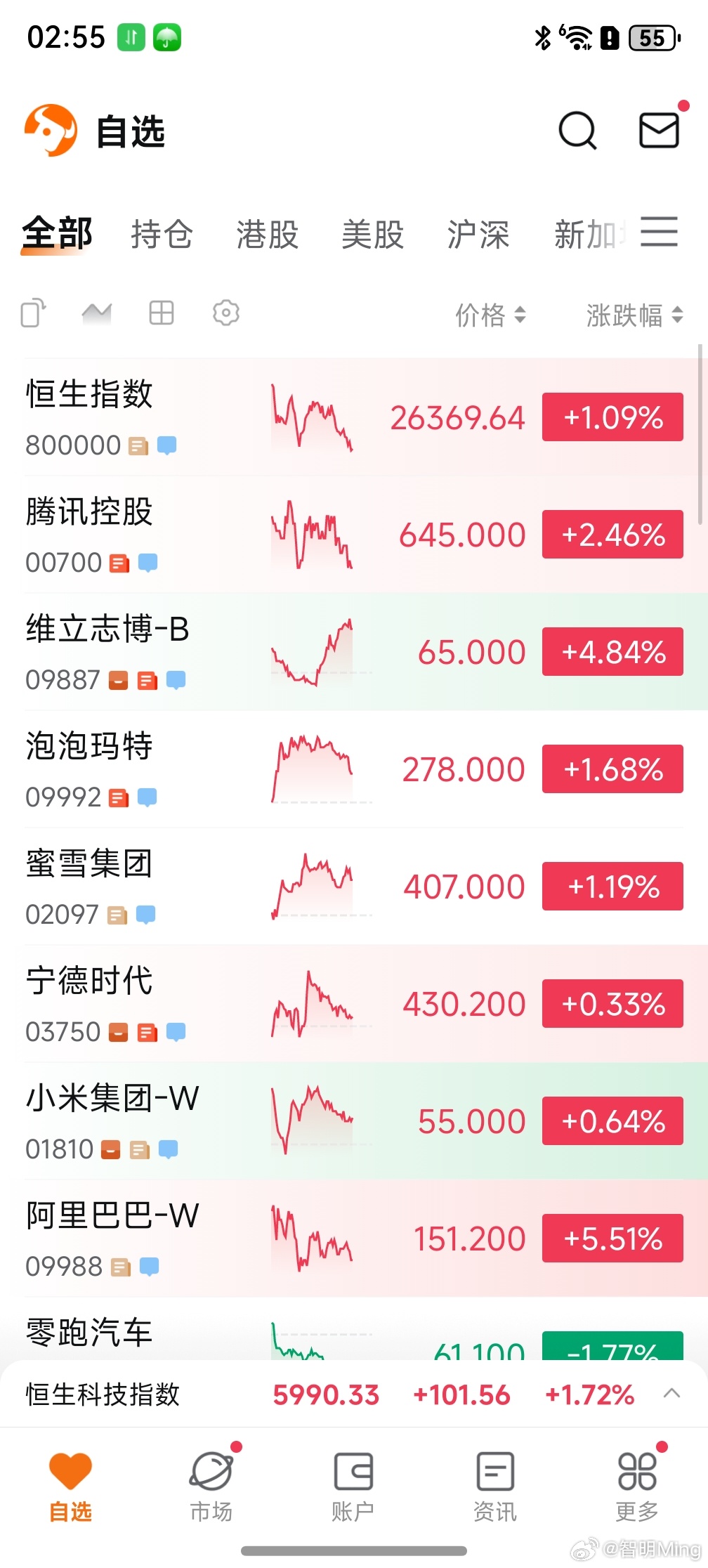Image resolution: width=708 pixels, height=1568 pixels.
Task: Select the 美股 tab
Action: [373, 234]
